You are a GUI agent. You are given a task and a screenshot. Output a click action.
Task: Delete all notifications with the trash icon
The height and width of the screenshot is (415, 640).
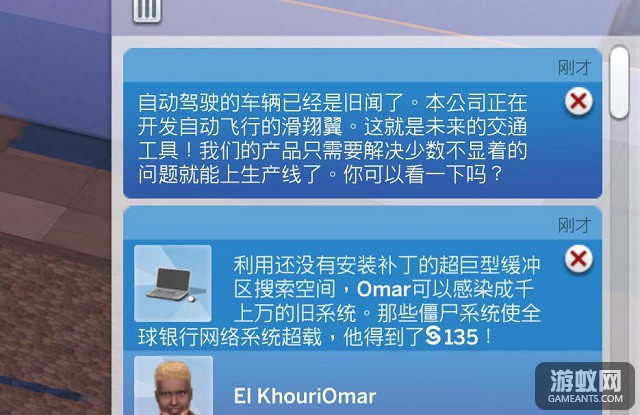[147, 9]
